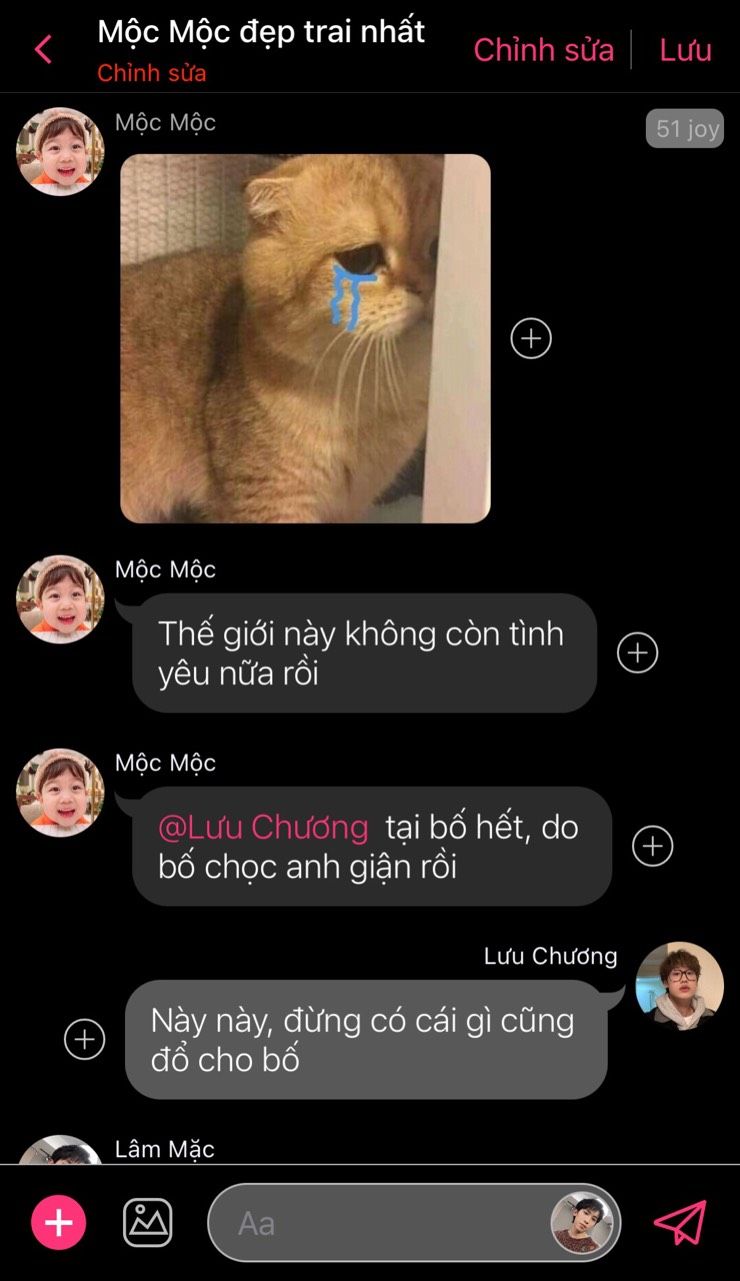Open the crying cat image message

point(305,338)
